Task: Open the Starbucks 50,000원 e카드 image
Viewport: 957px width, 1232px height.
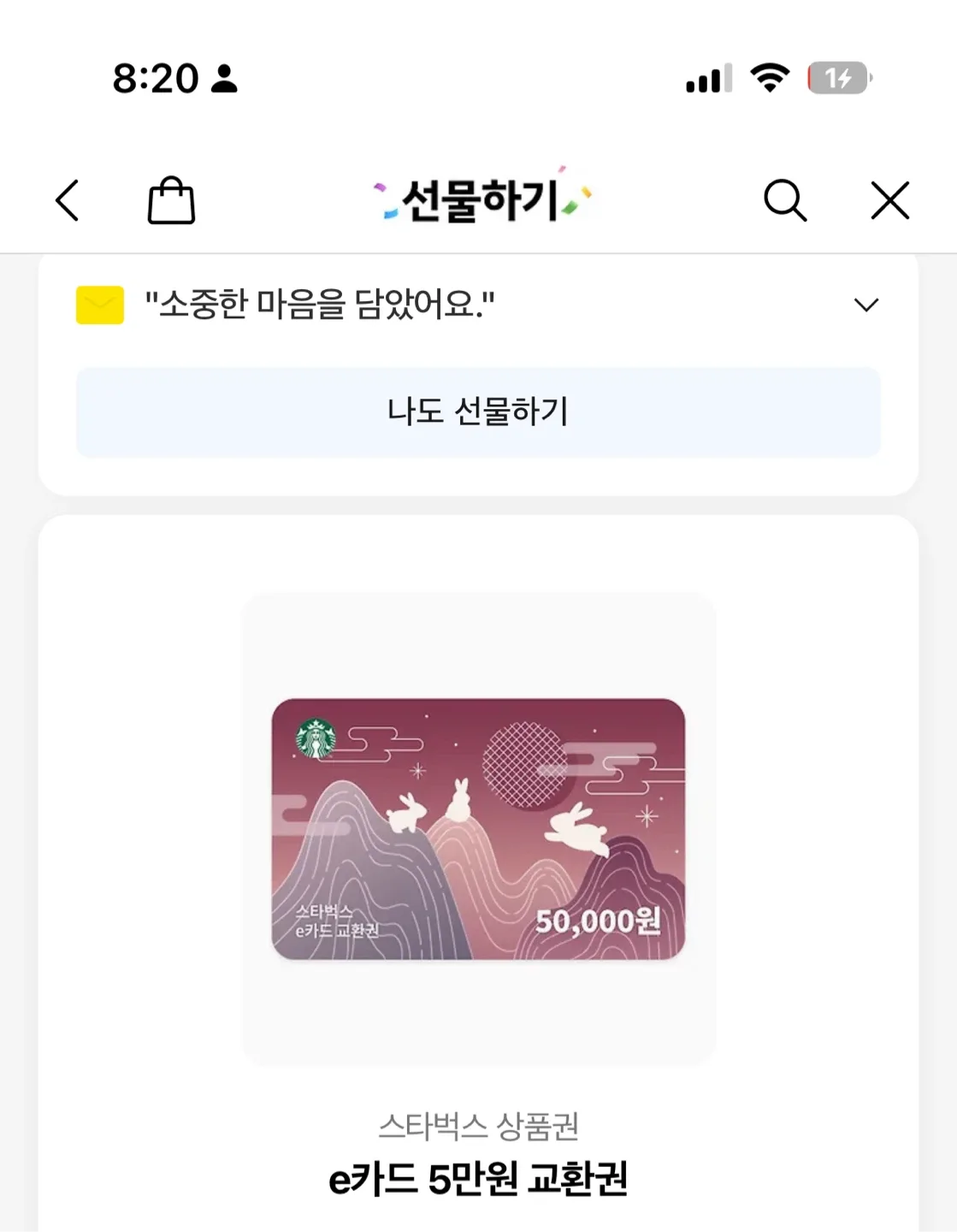Action: click(x=478, y=829)
